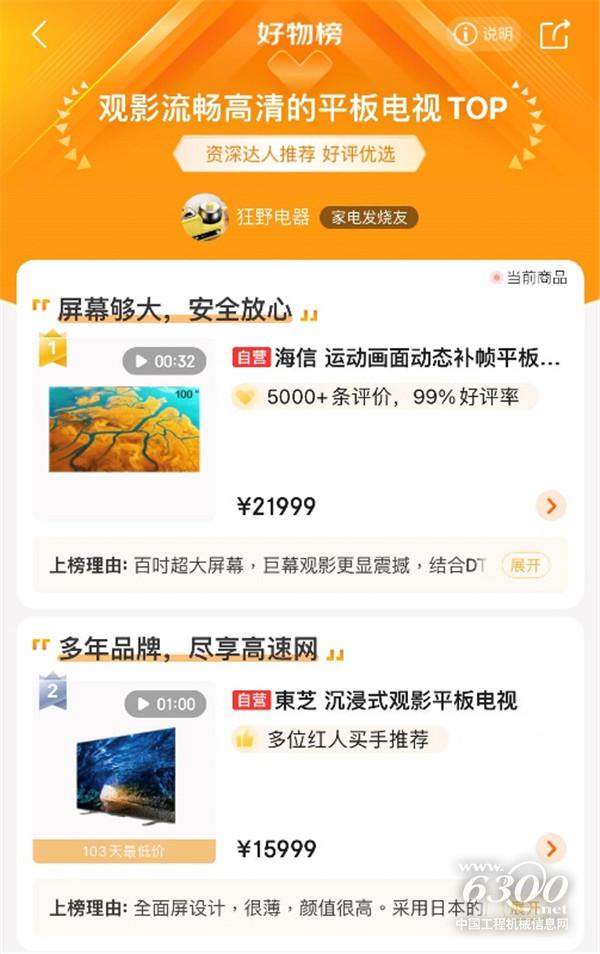Tap the arrow button next to ¥15999
The height and width of the screenshot is (954, 600).
coord(551,849)
